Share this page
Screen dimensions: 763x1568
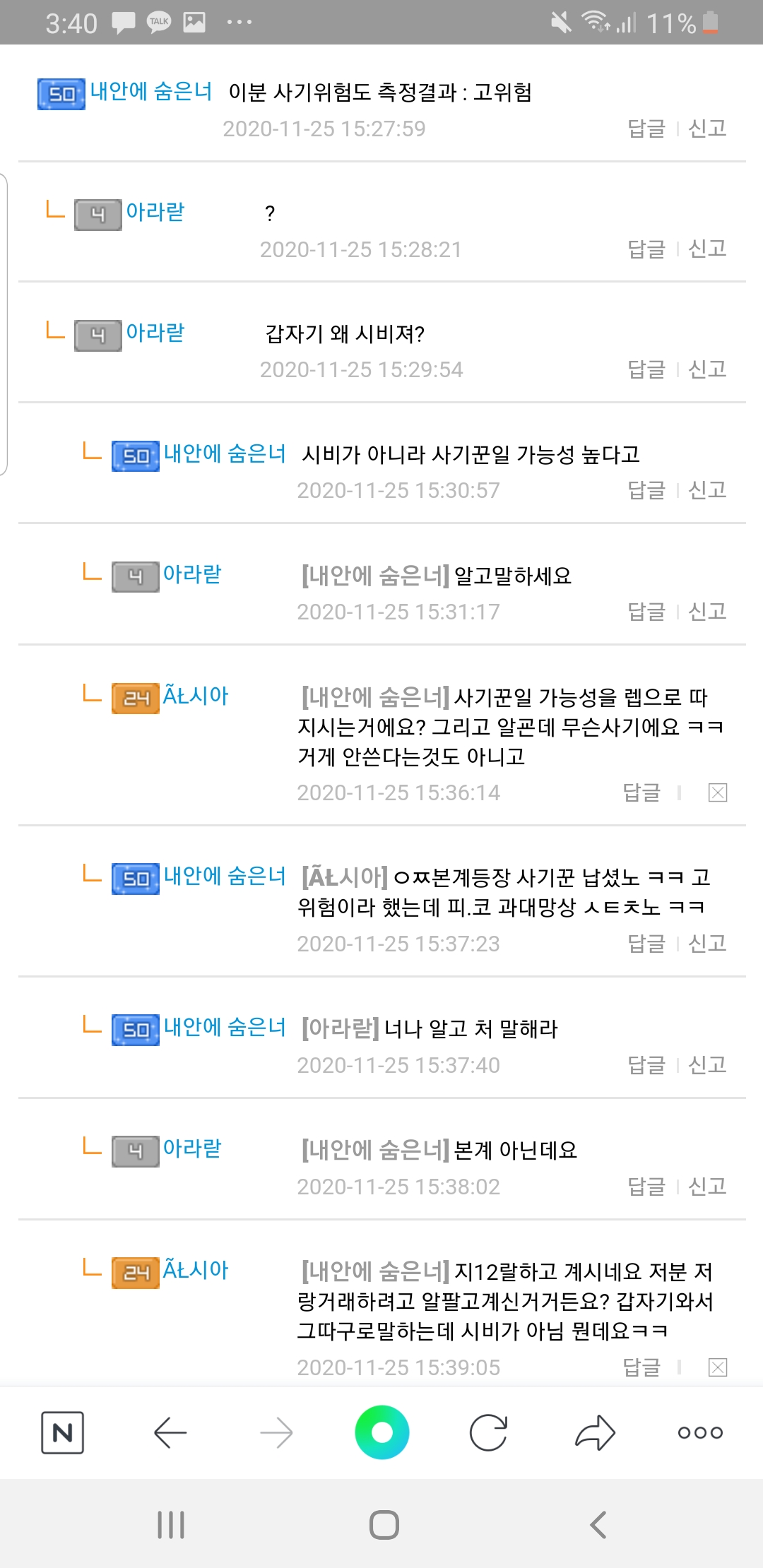pyautogui.click(x=595, y=1432)
